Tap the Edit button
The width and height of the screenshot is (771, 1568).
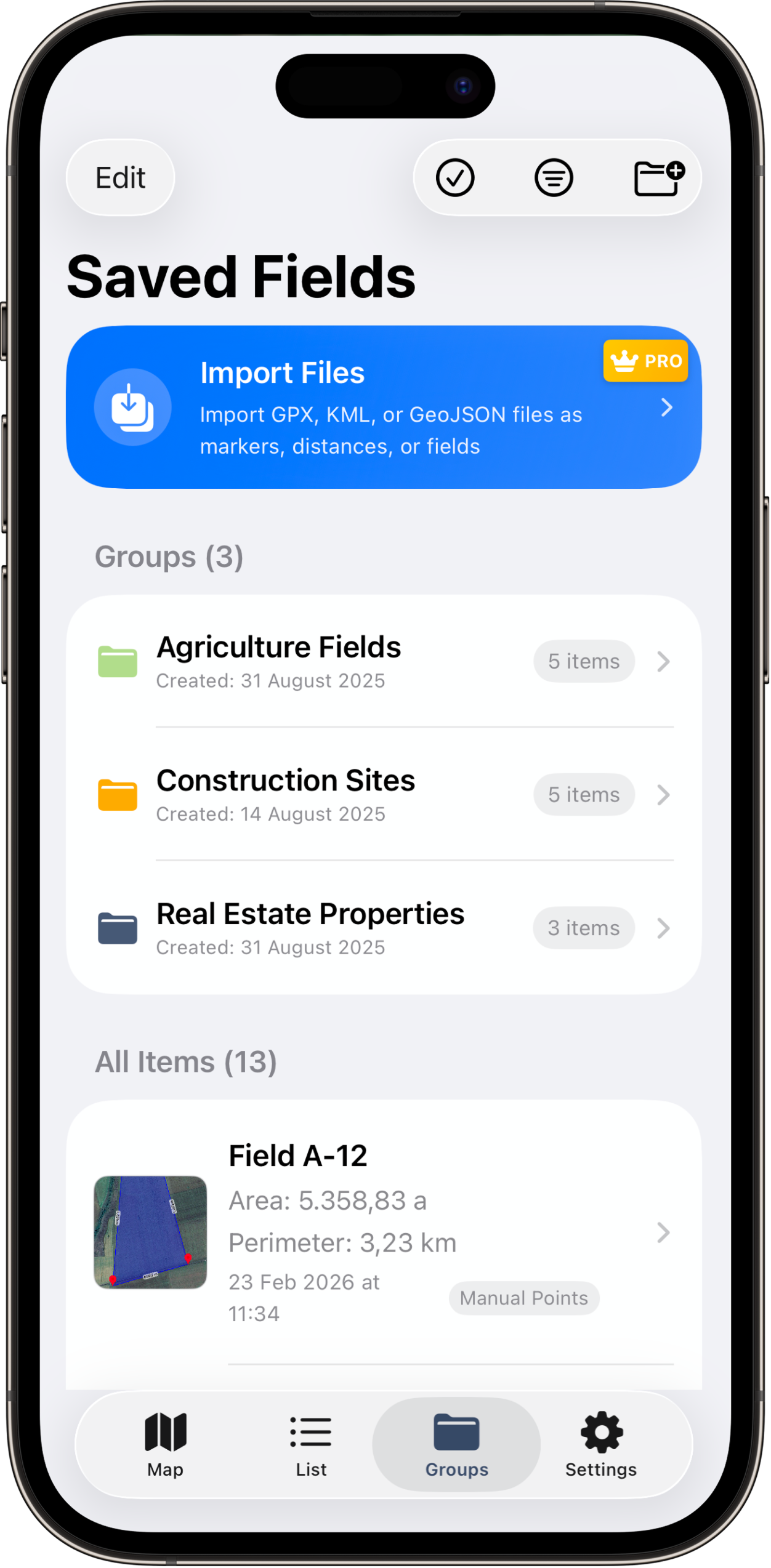(120, 178)
